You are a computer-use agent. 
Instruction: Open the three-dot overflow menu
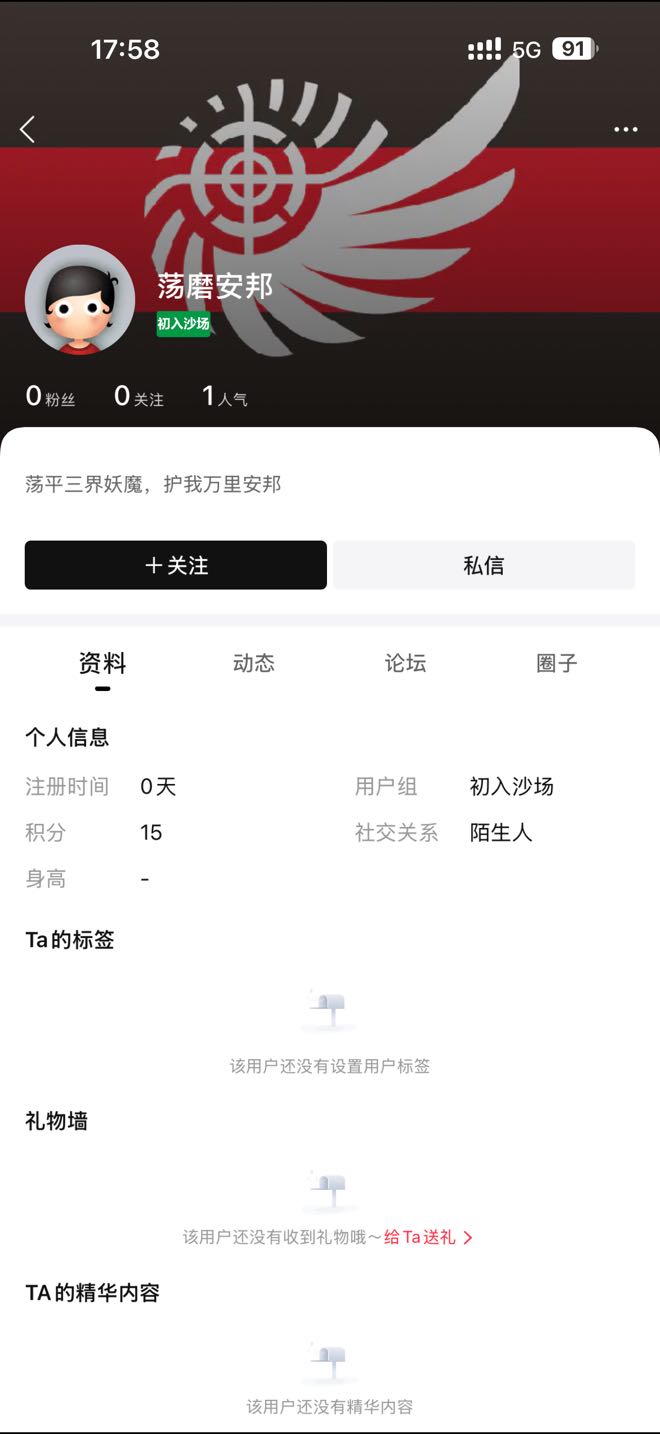(625, 130)
